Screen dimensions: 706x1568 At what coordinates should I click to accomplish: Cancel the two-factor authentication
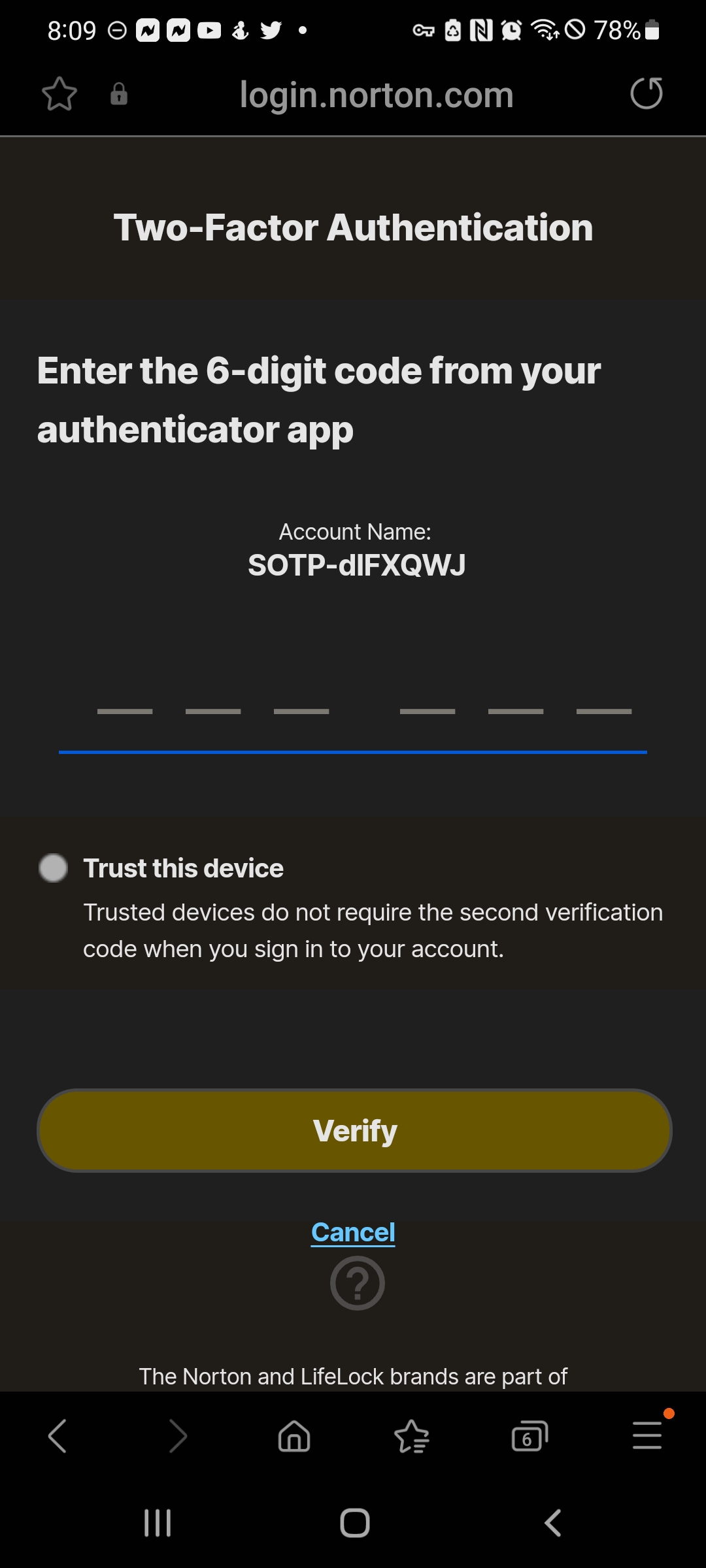coord(353,1232)
